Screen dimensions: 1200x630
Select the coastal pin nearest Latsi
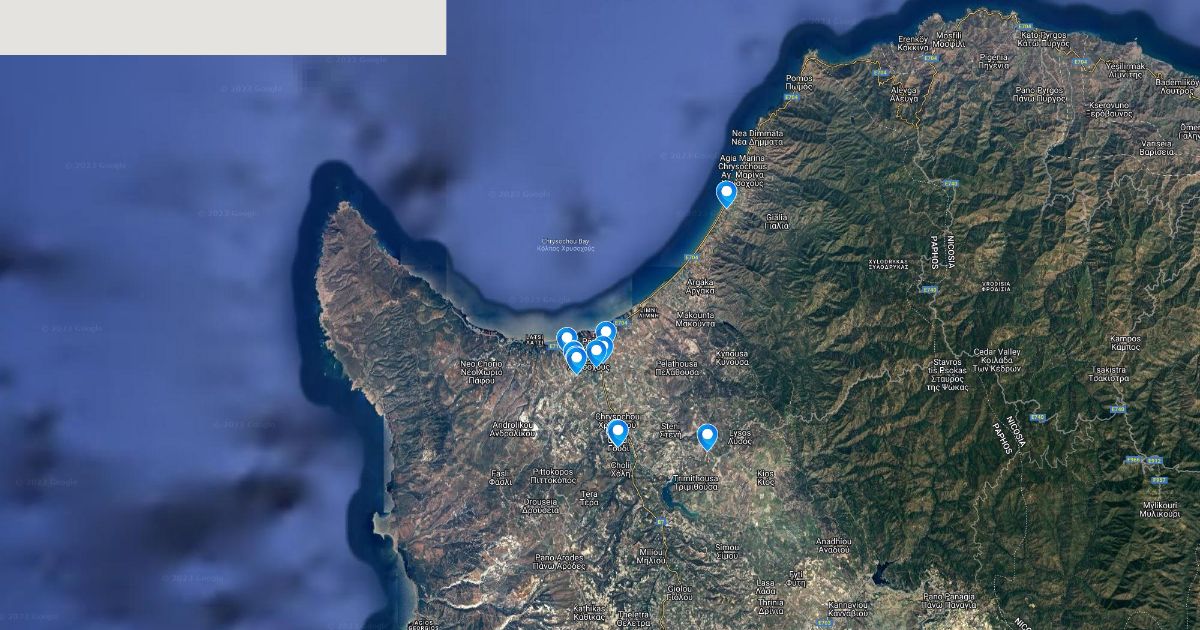coord(566,340)
